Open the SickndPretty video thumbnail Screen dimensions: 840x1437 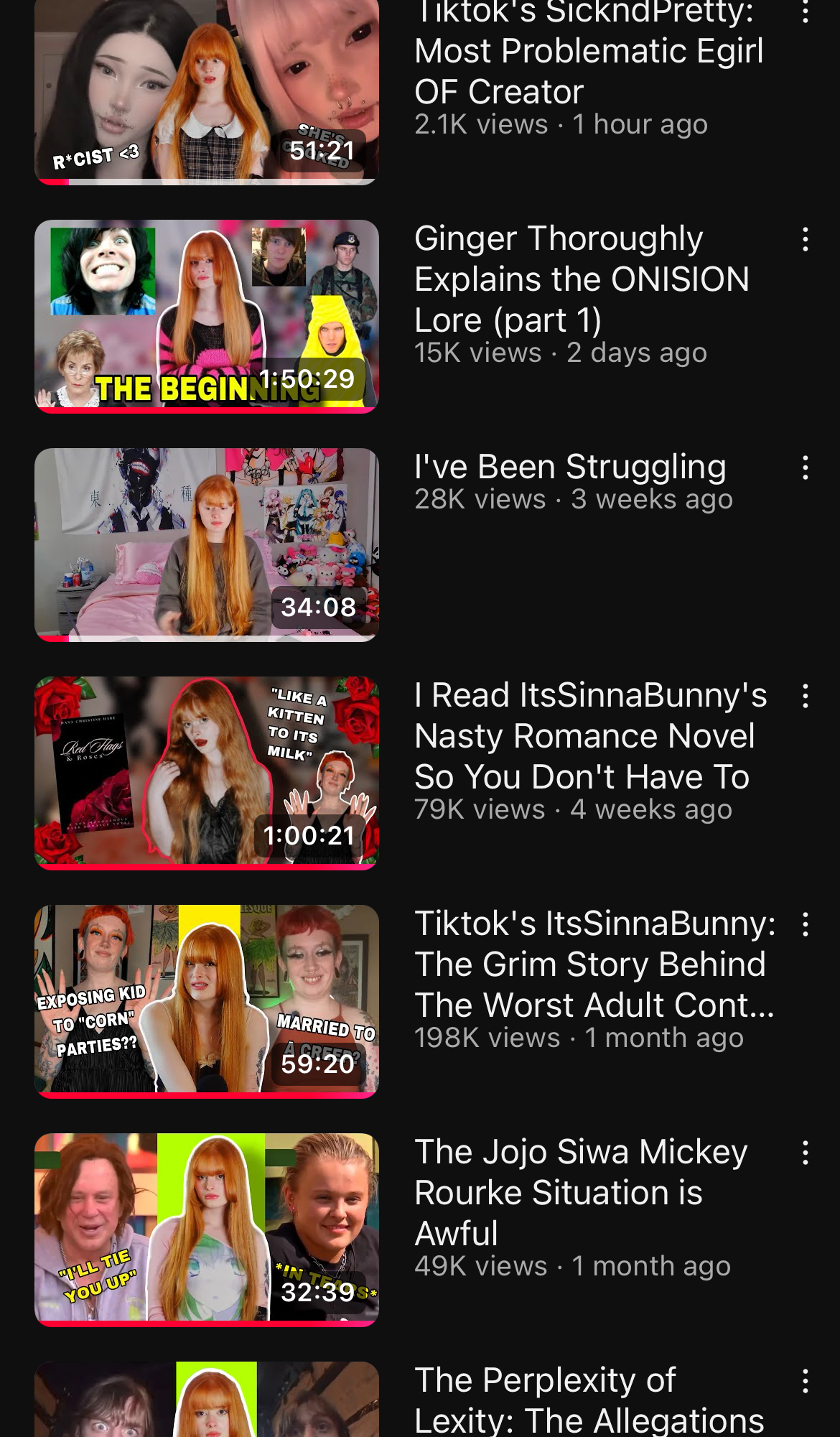coord(207,92)
